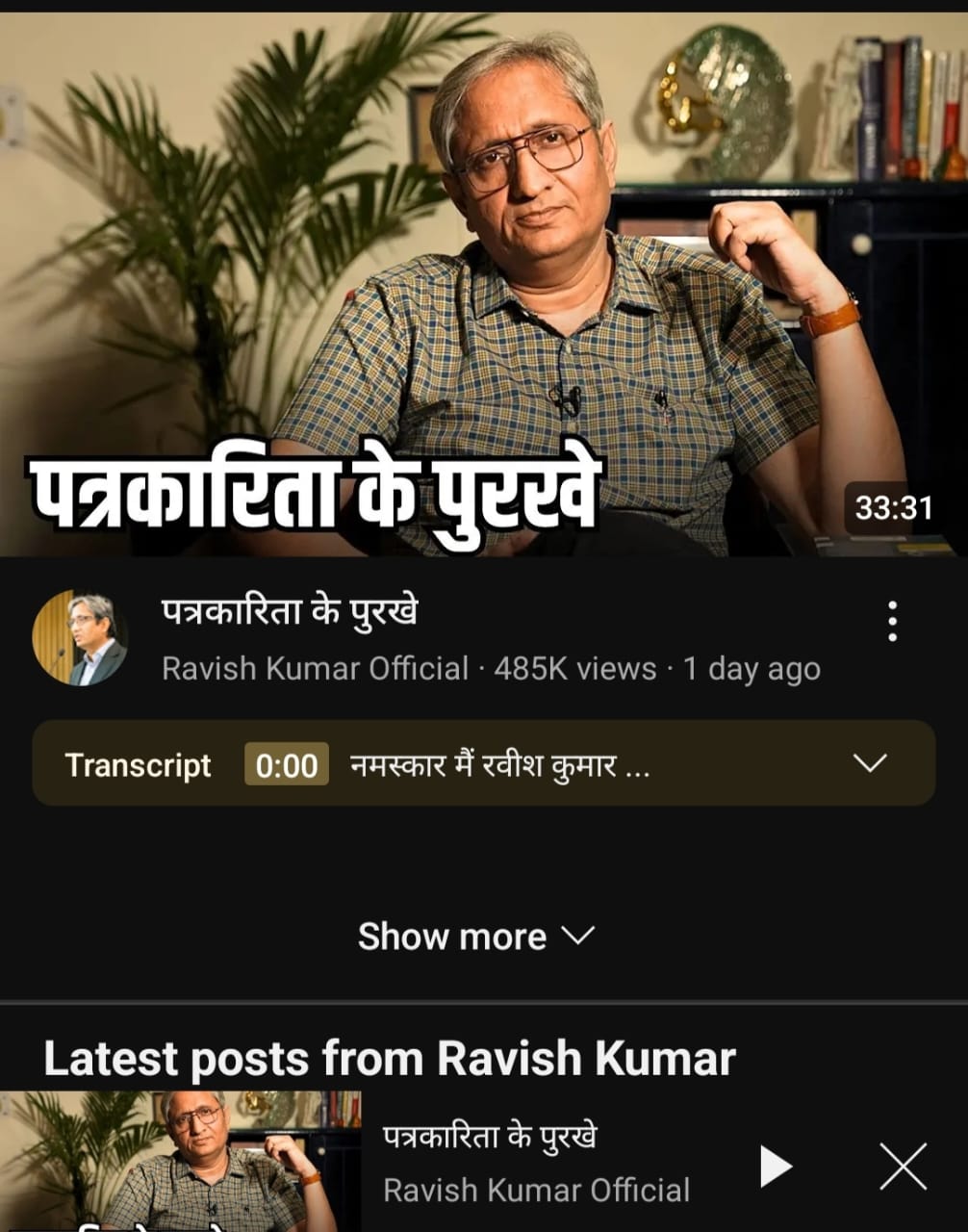Screen dimensions: 968x1232
Task: Open the video's three-dot options menu
Action: [x=892, y=622]
